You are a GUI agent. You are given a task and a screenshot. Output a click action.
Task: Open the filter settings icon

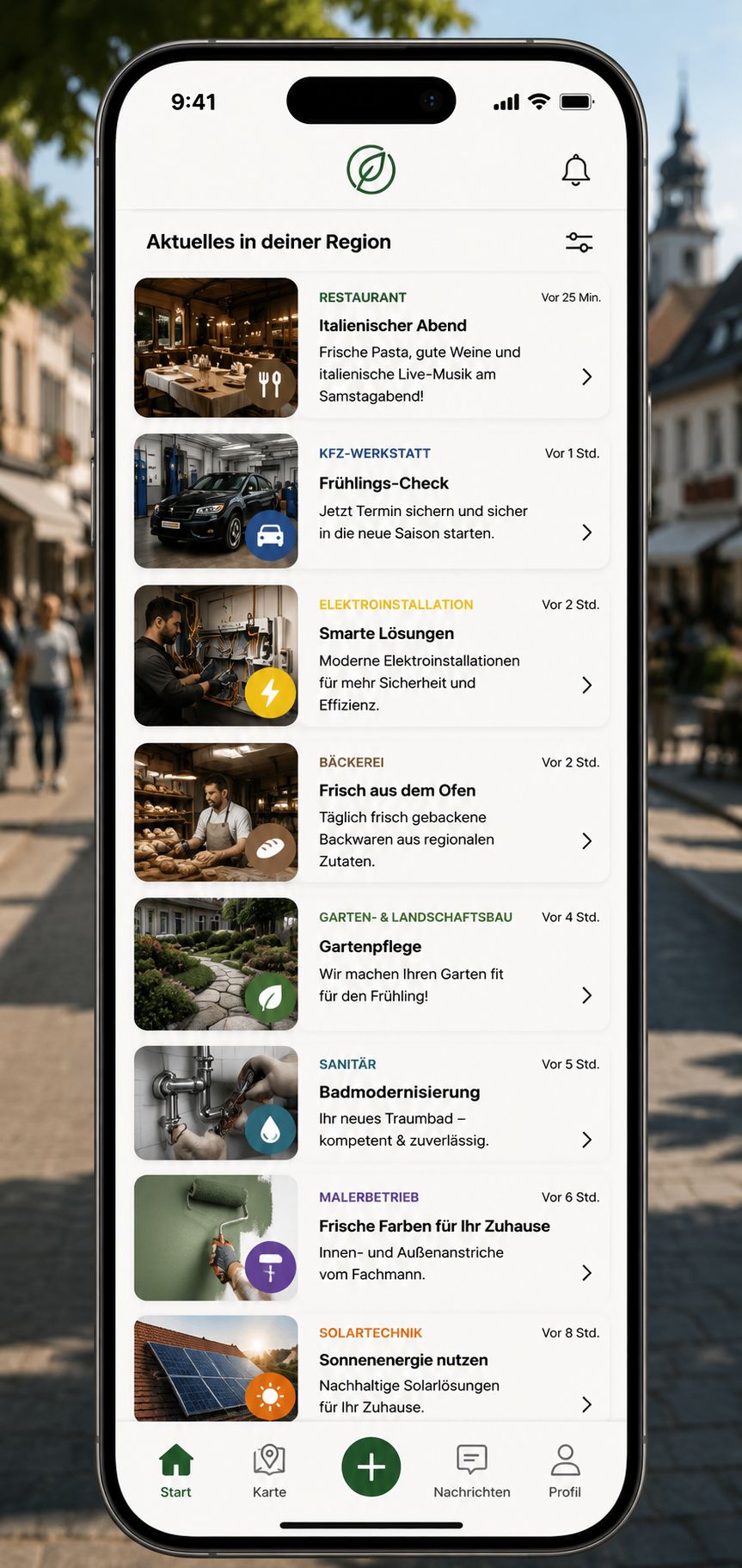(579, 243)
